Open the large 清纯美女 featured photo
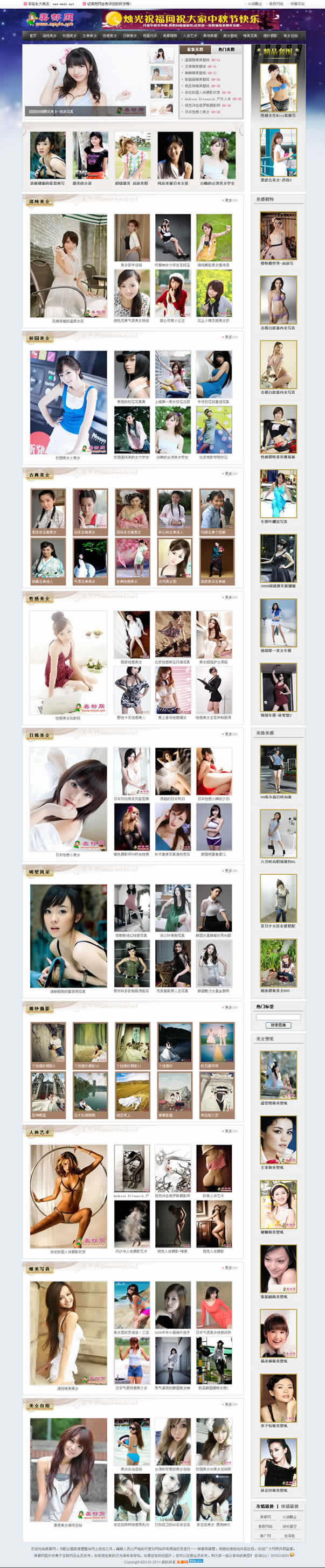 tap(68, 265)
